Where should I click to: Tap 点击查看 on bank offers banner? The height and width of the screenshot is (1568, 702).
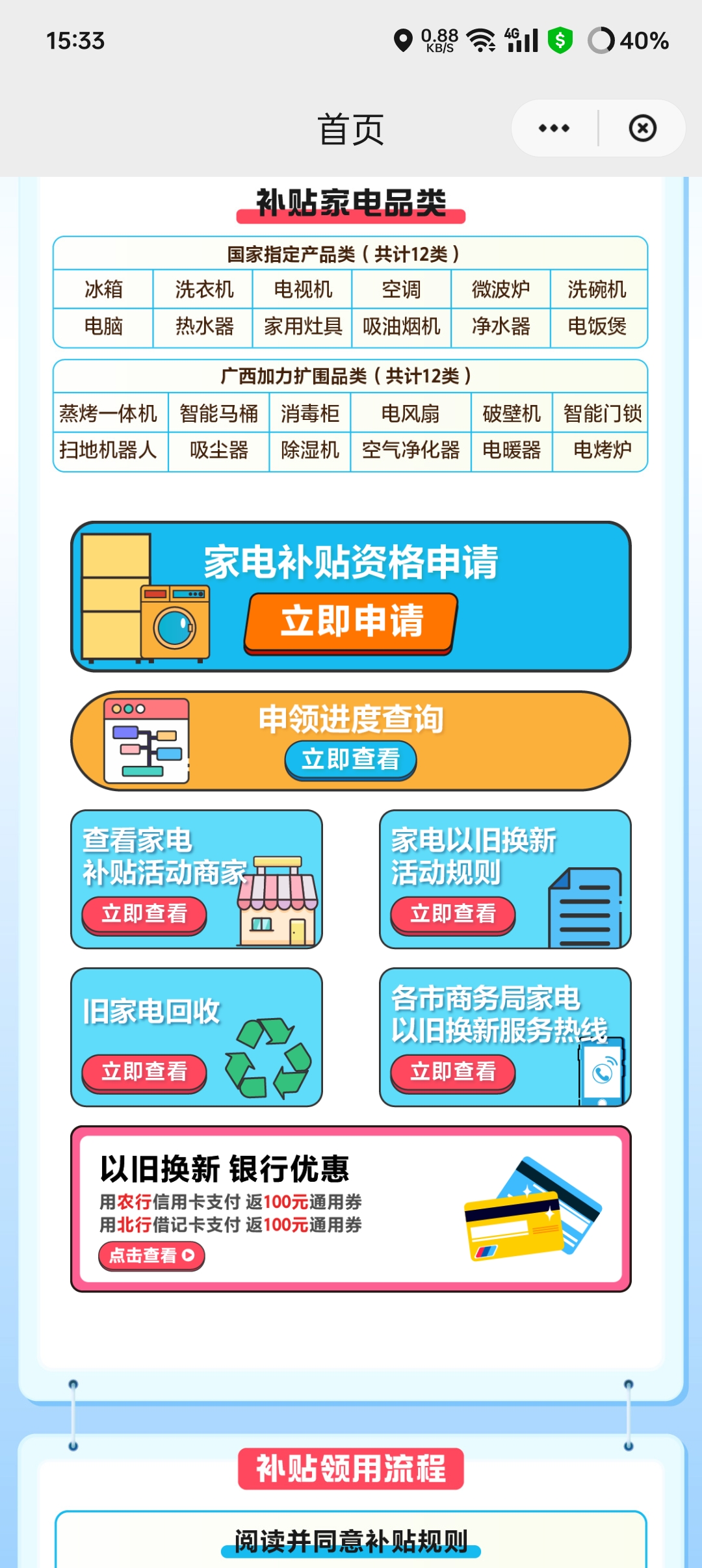click(151, 1255)
